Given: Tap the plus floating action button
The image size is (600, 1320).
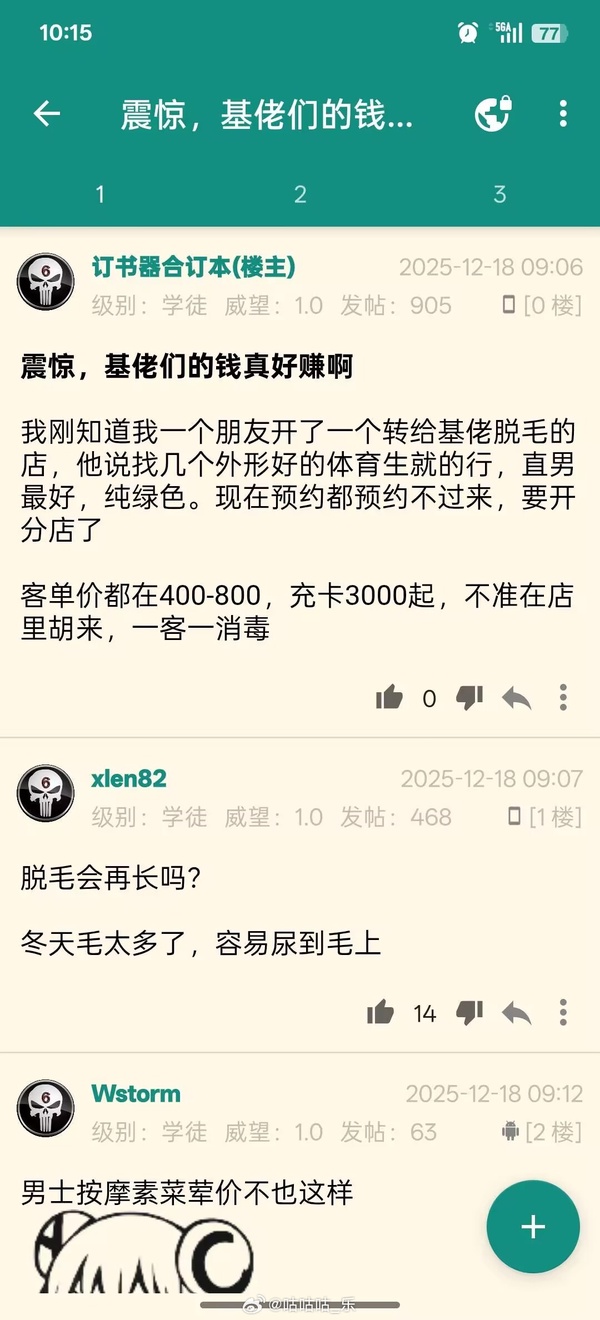Looking at the screenshot, I should (x=533, y=1227).
